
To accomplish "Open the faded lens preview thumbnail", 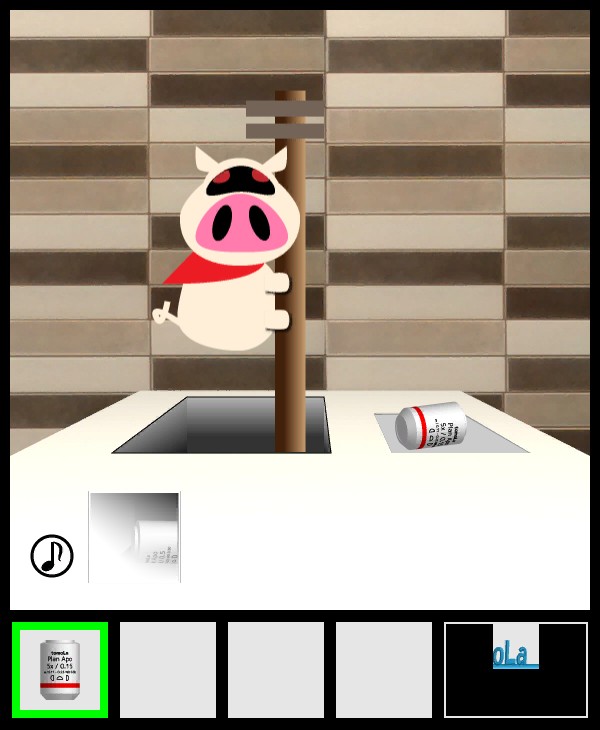I will point(134,537).
